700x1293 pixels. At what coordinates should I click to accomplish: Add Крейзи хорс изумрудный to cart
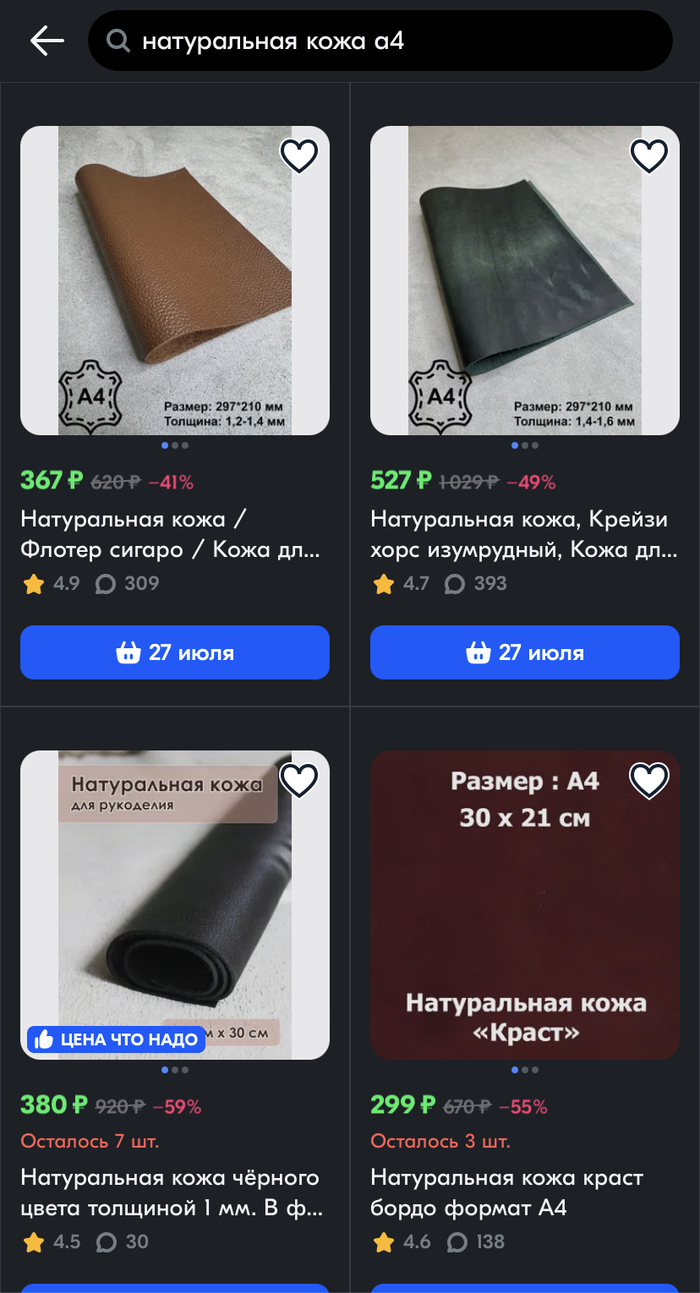pyautogui.click(x=525, y=653)
